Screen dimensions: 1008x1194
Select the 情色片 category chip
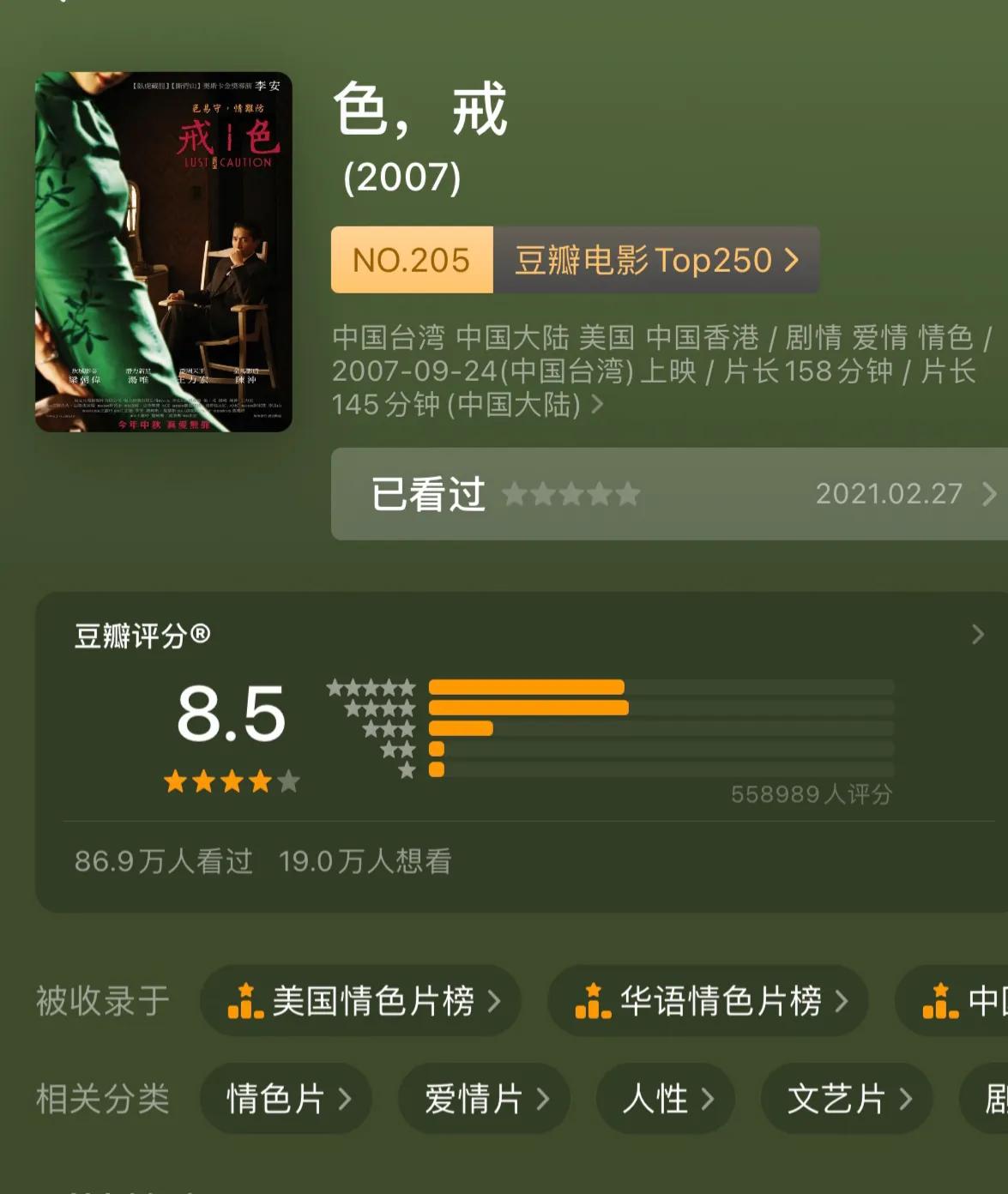[x=286, y=1099]
